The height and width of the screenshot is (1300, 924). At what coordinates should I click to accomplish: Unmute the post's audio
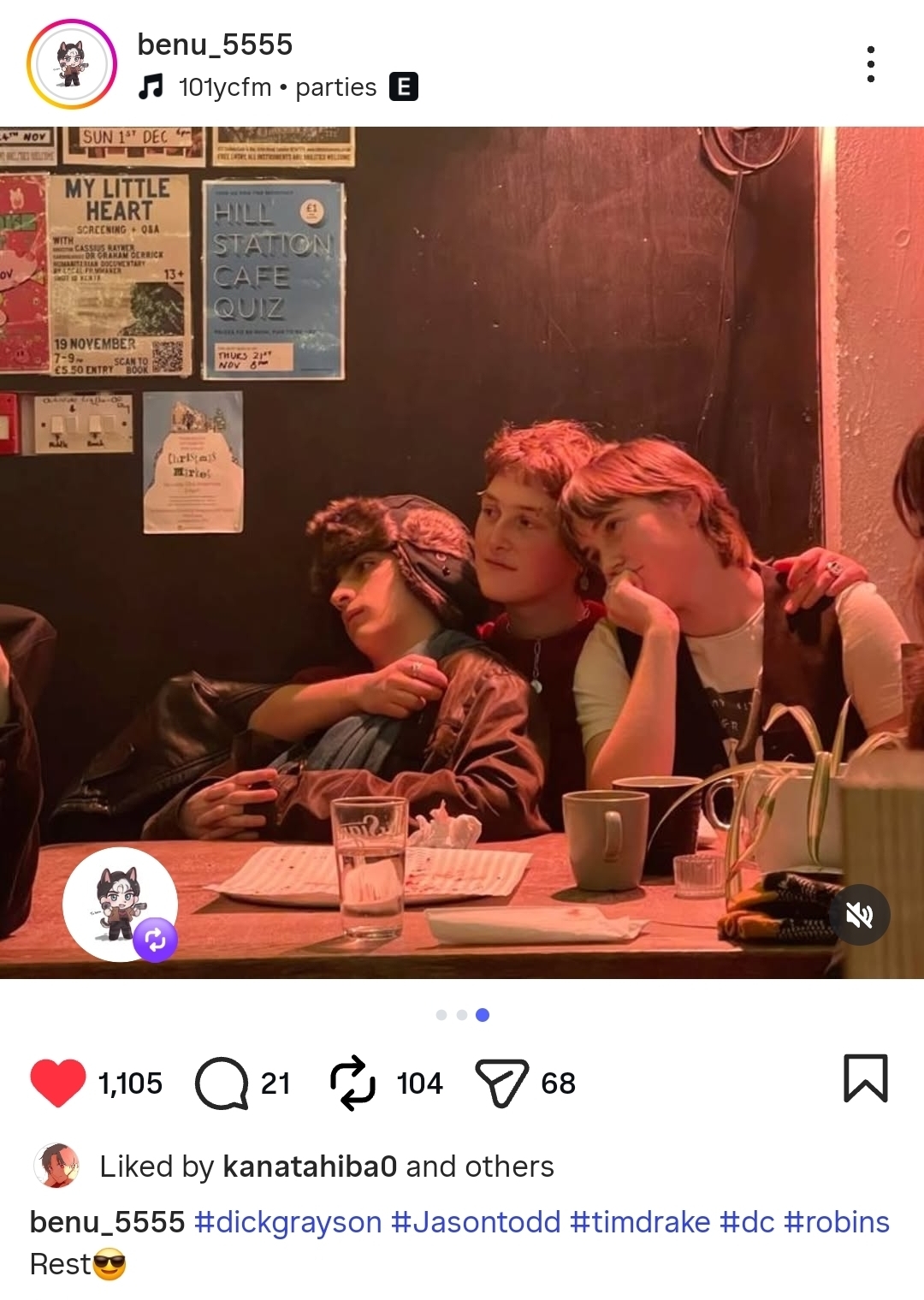(x=859, y=915)
